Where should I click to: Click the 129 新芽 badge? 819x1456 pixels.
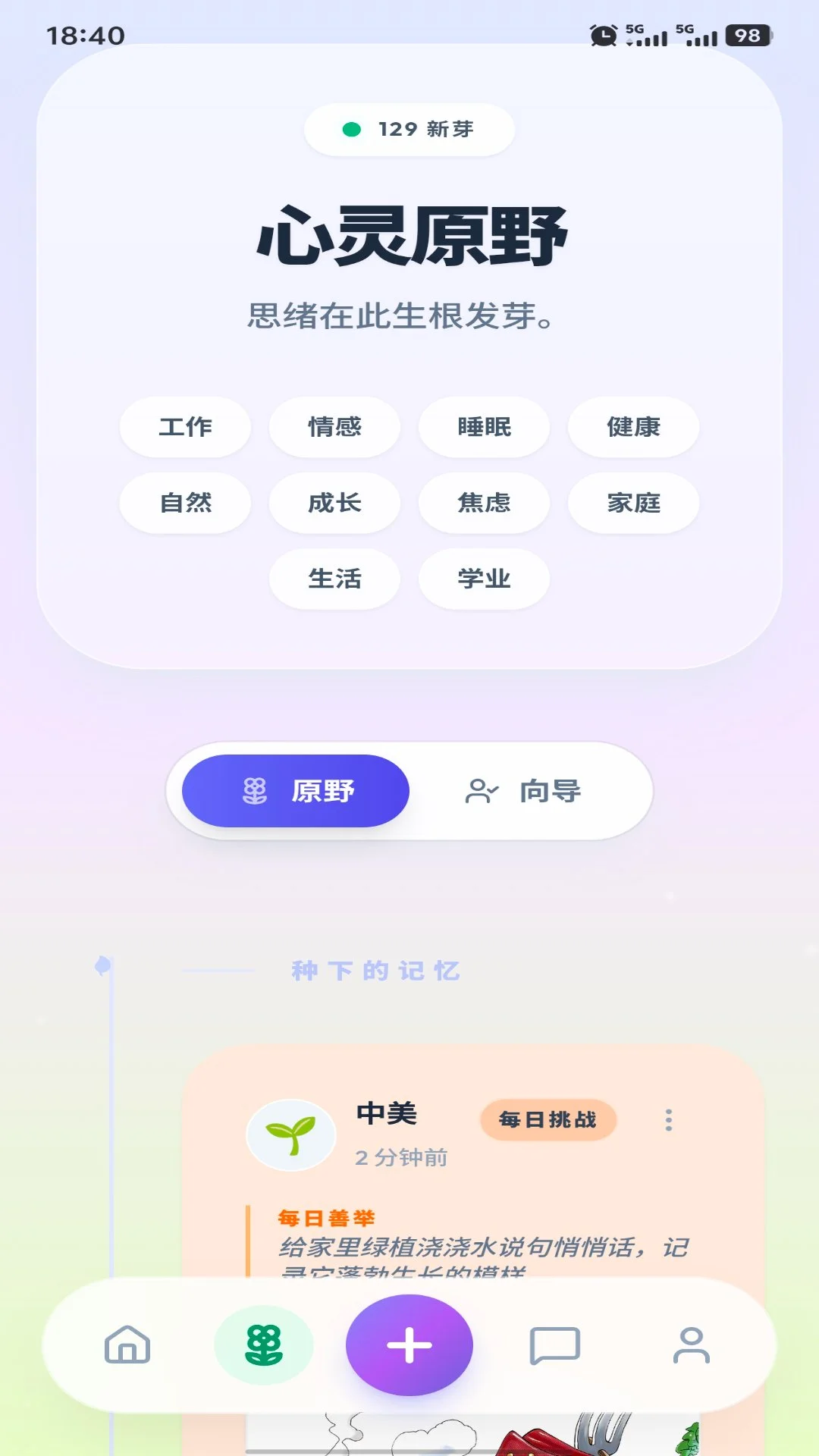point(409,129)
